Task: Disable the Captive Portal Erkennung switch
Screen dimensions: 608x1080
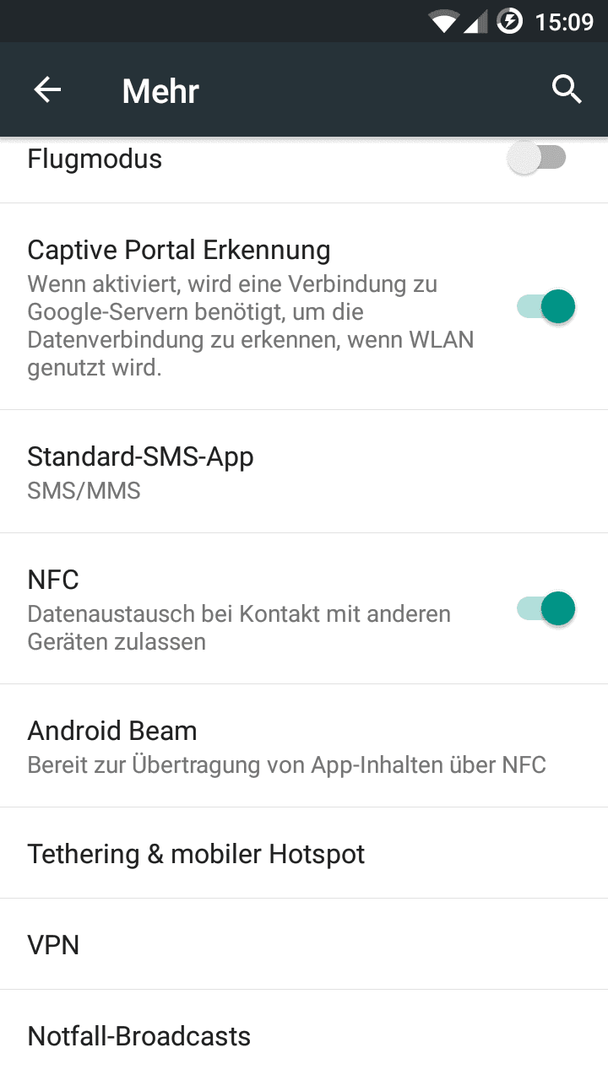Action: coord(546,307)
